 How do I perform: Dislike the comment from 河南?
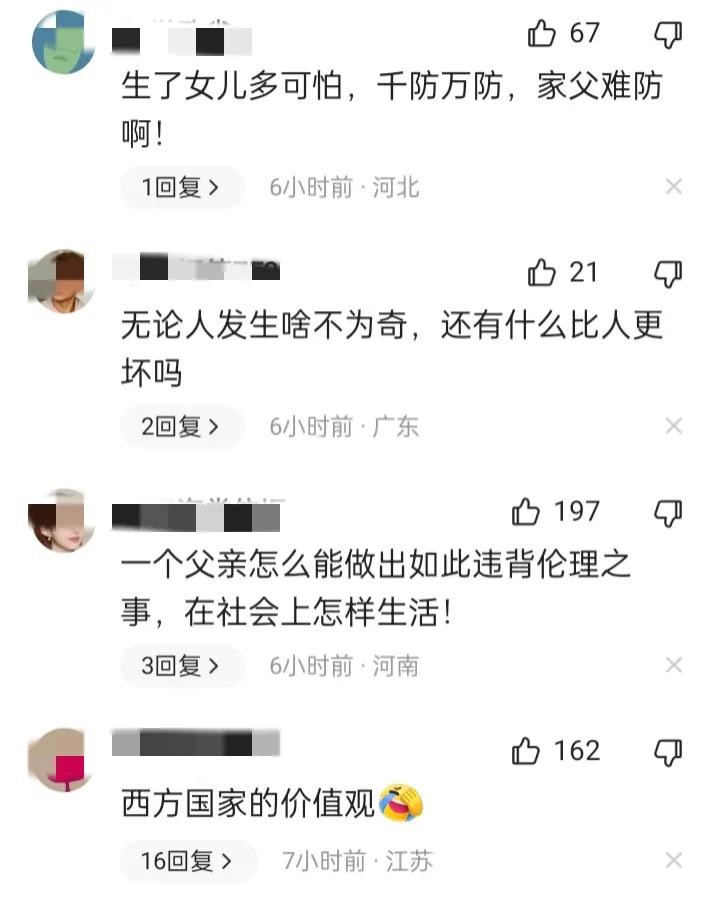tap(668, 513)
